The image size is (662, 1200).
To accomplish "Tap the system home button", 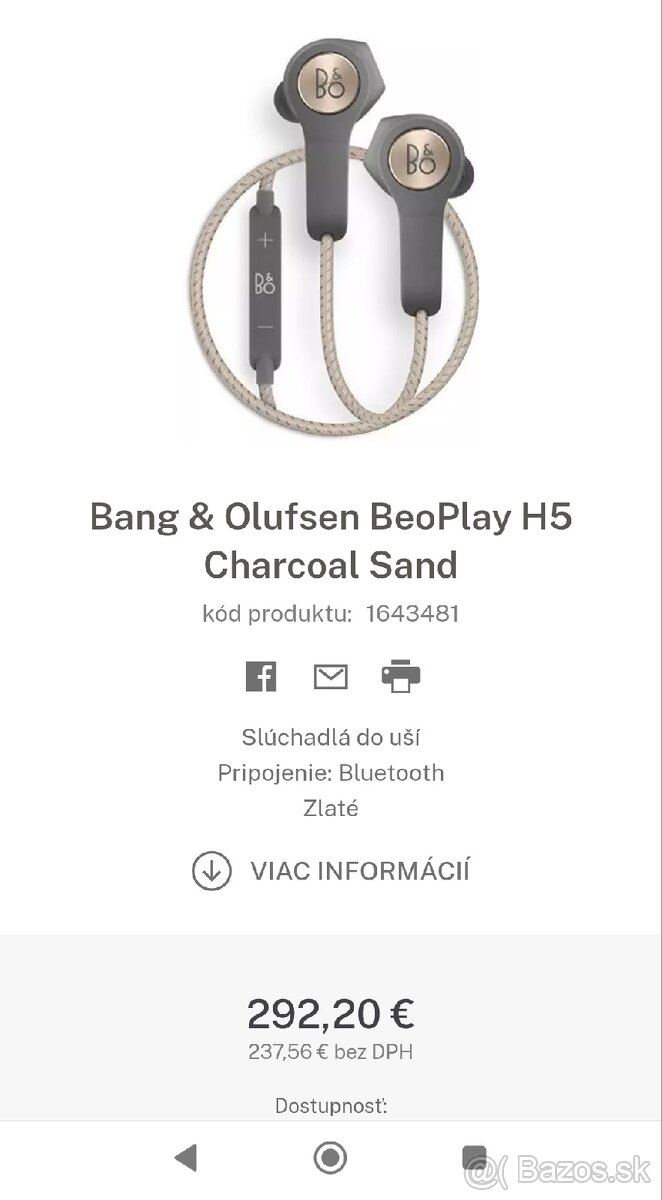I will click(330, 1158).
